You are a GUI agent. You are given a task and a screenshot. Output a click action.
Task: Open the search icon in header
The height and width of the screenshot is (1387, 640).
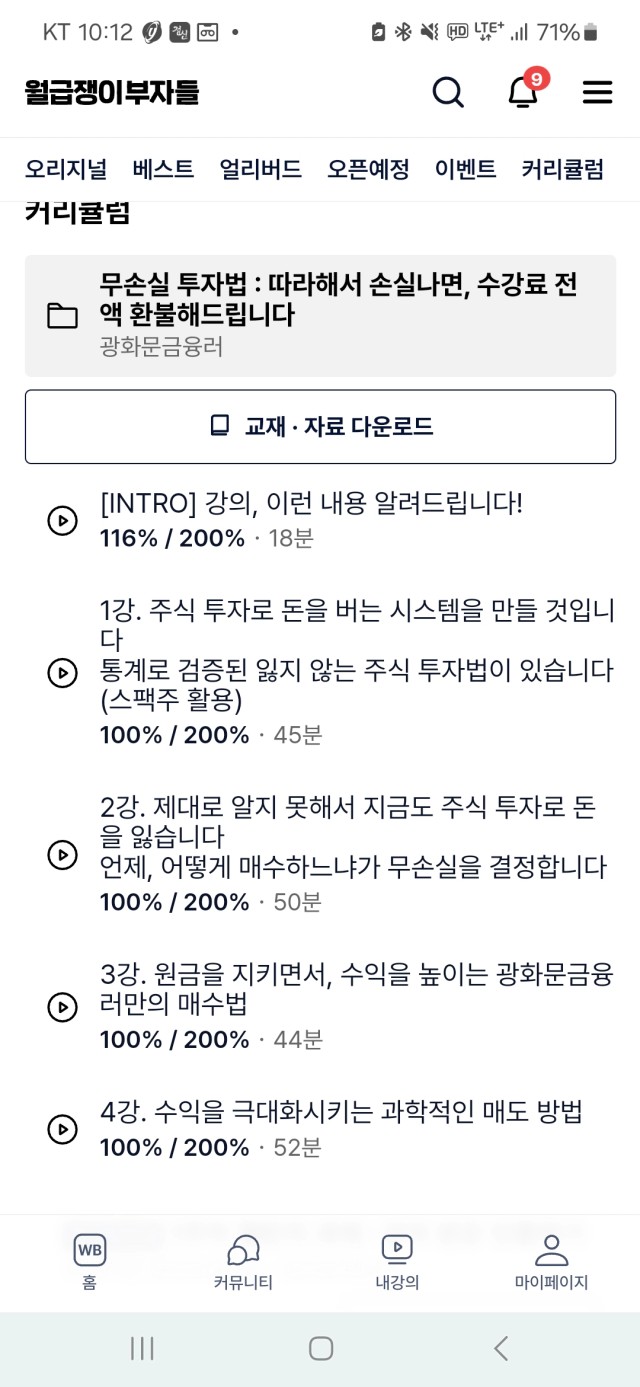tap(448, 92)
